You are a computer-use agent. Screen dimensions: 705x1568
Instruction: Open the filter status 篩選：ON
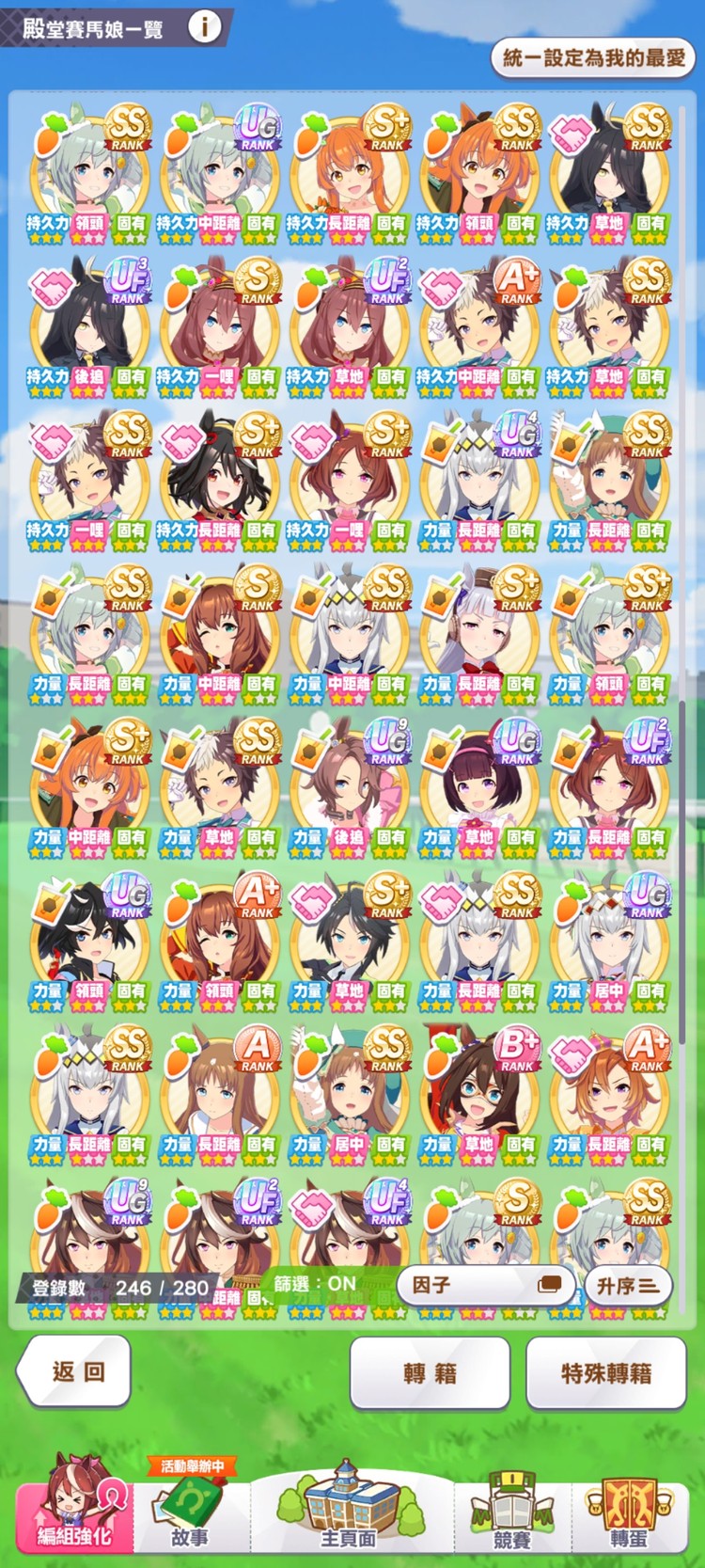[x=315, y=1283]
